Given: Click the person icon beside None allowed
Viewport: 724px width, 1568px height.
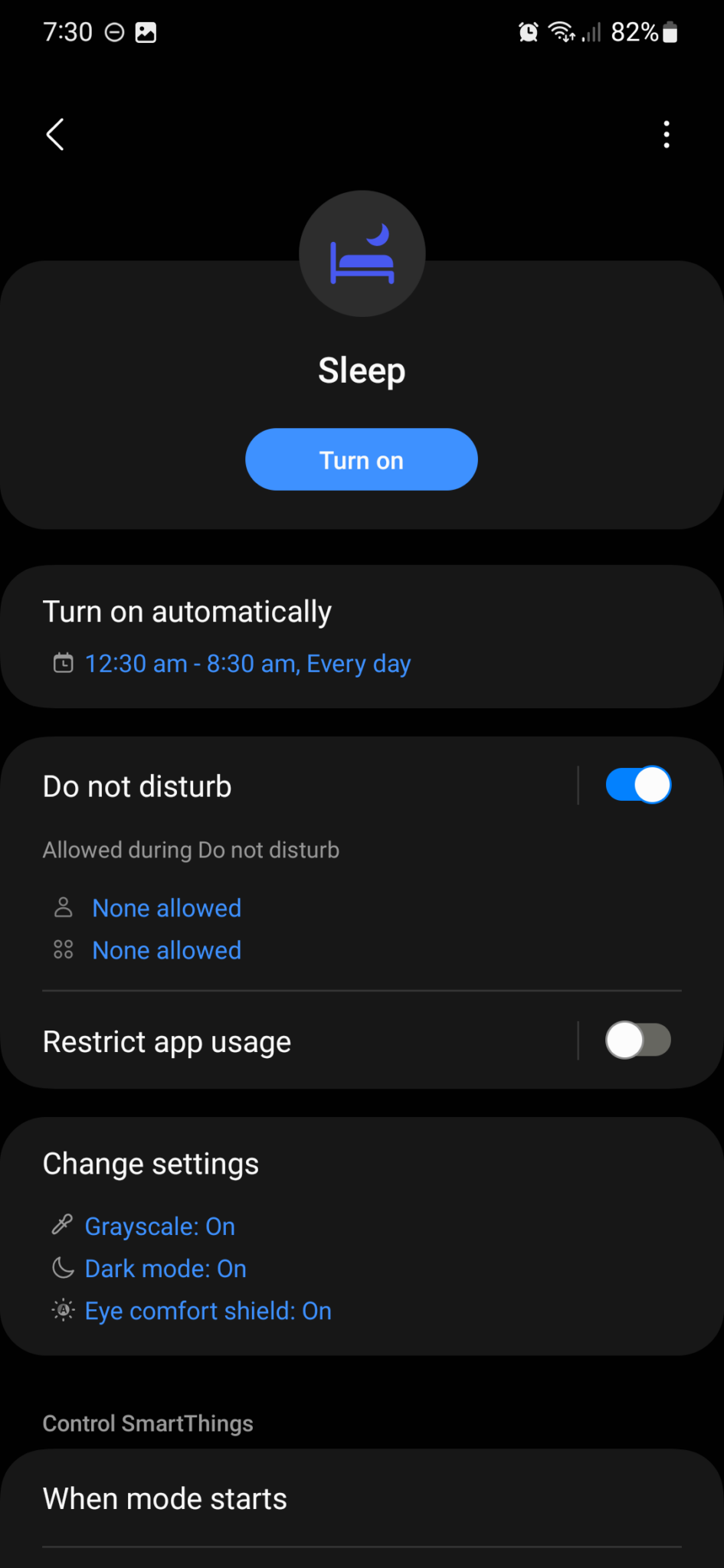Looking at the screenshot, I should pyautogui.click(x=64, y=907).
